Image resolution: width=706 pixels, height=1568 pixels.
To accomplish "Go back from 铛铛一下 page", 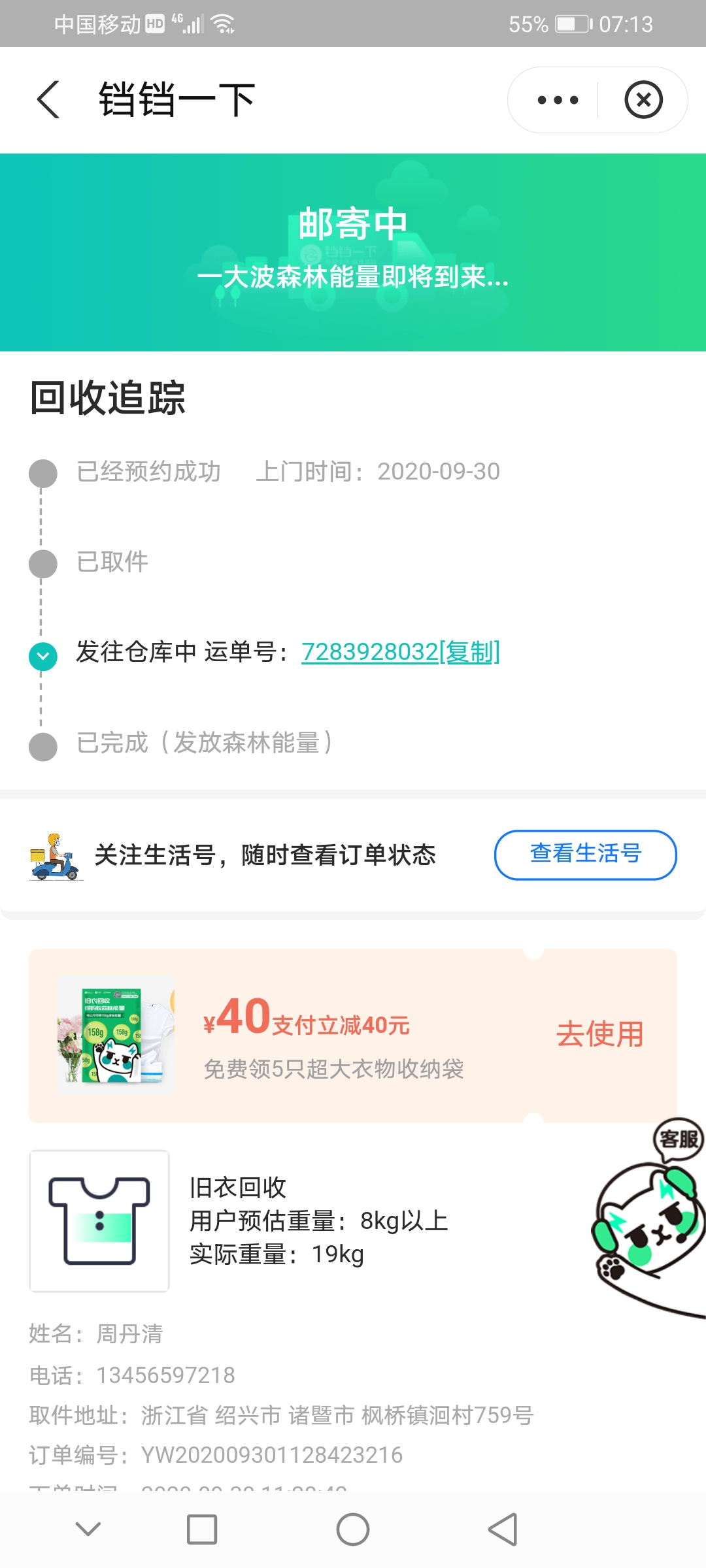I will pos(48,100).
